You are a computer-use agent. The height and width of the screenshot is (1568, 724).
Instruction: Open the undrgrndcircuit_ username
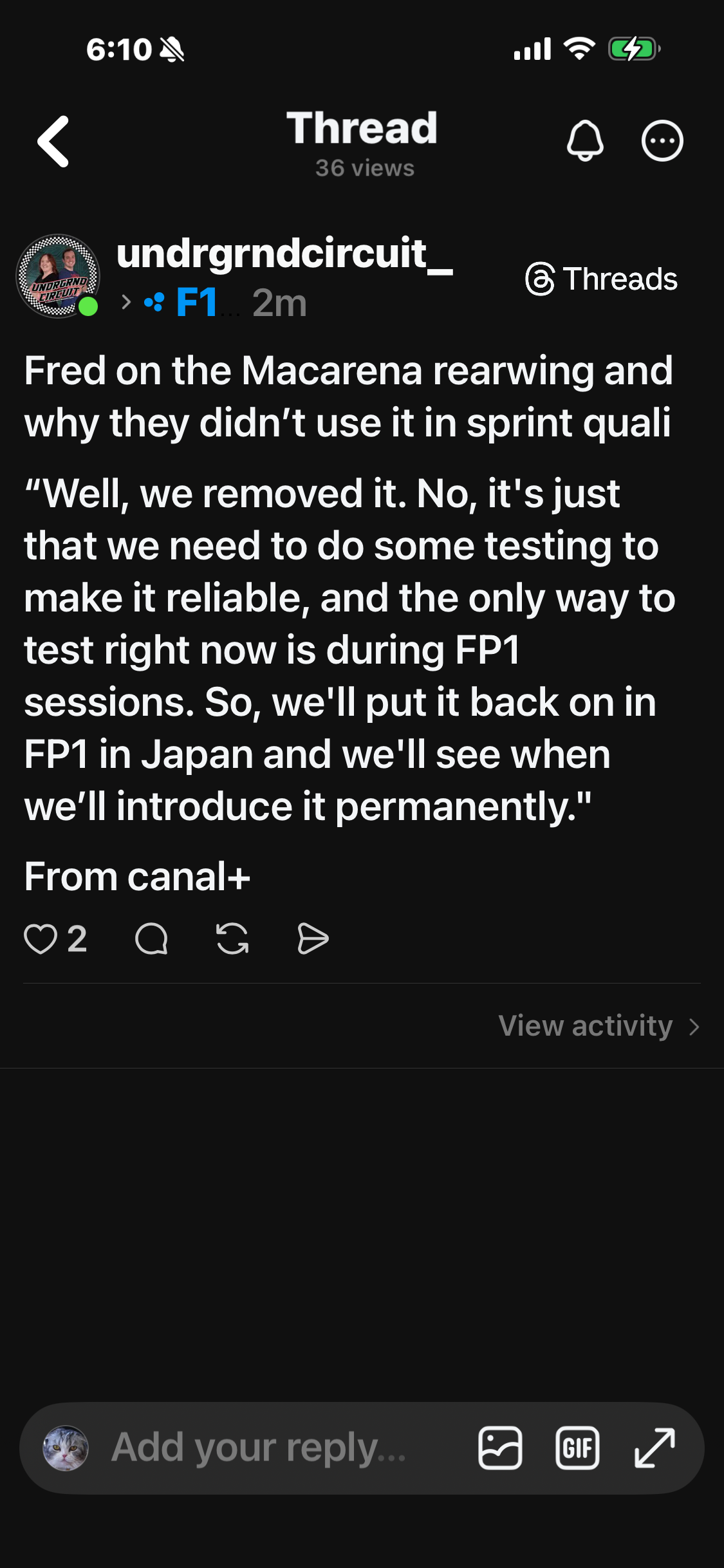point(284,254)
